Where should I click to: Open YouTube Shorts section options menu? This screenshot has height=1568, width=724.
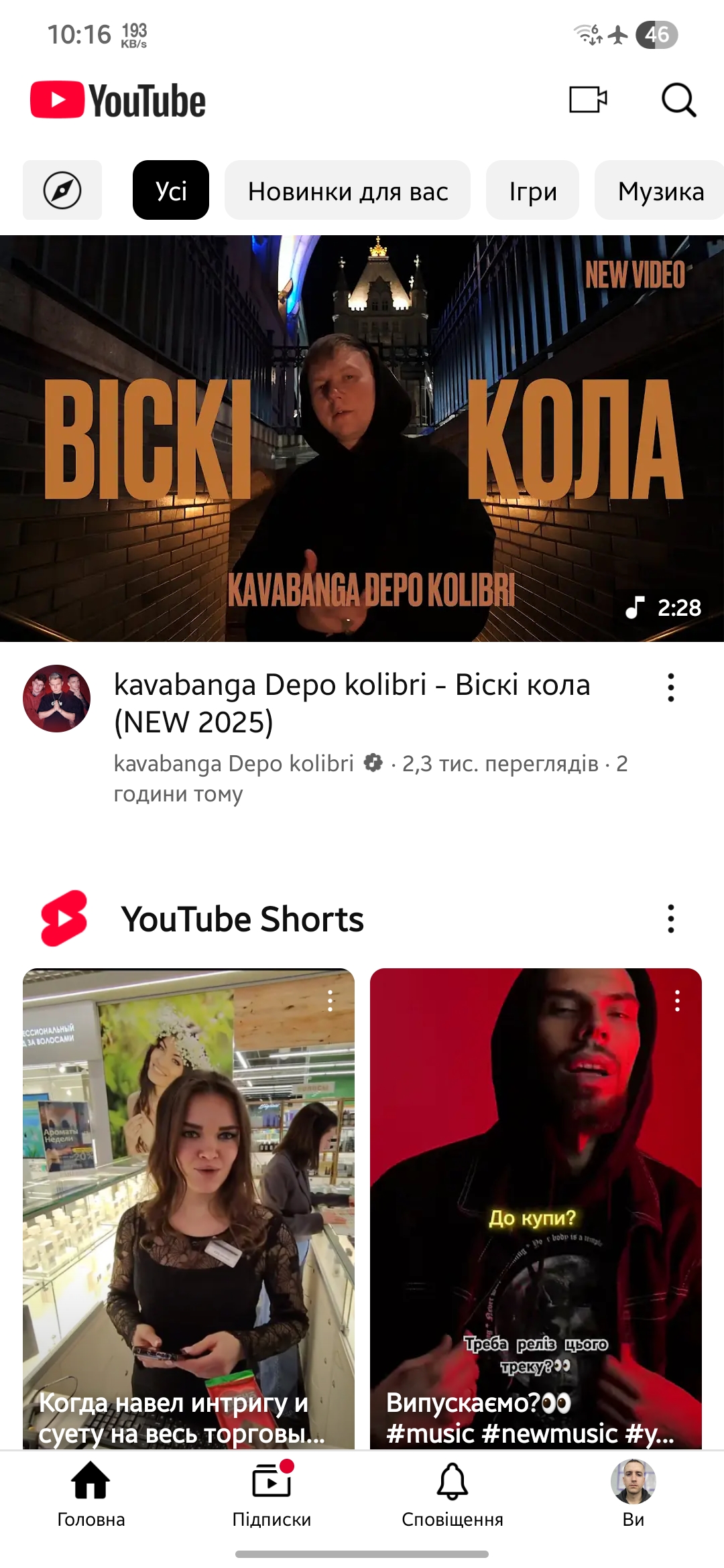point(670,919)
